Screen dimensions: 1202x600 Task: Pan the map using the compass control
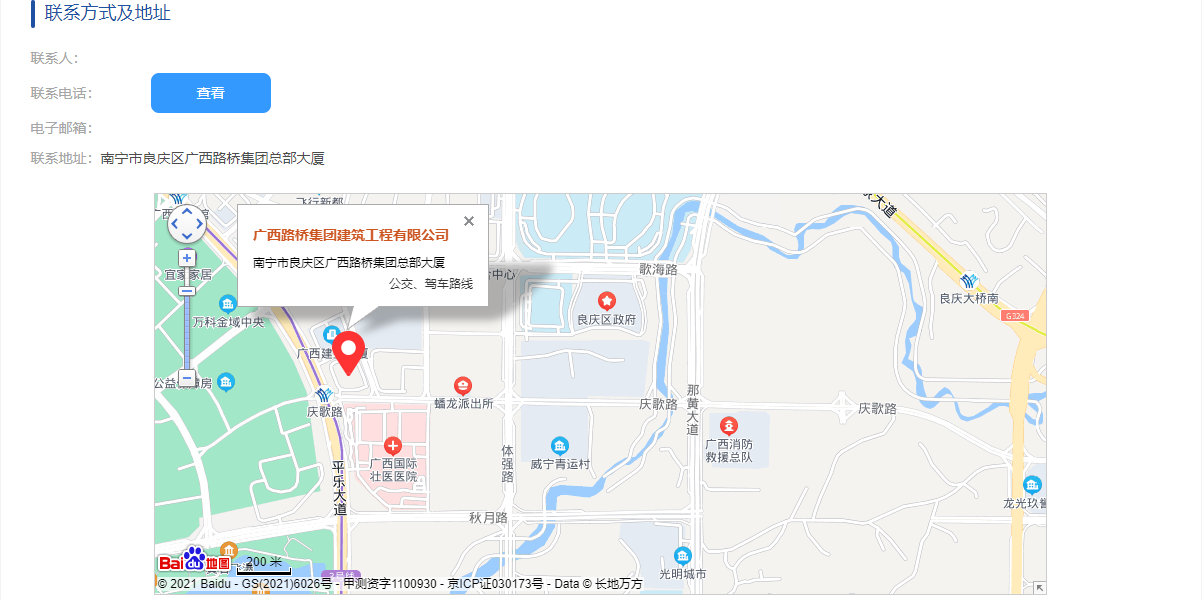coord(186,224)
